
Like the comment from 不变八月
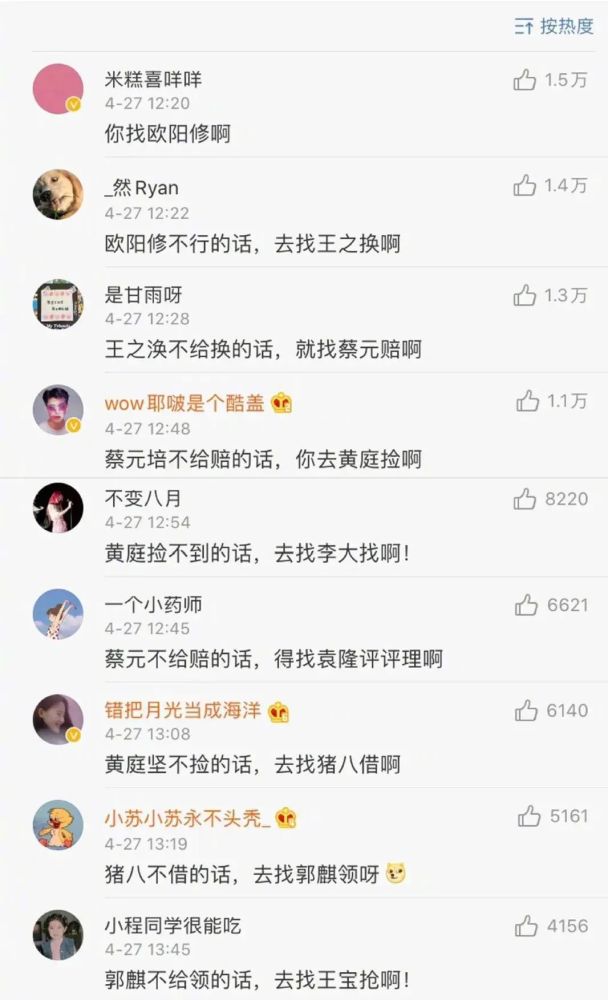point(525,498)
